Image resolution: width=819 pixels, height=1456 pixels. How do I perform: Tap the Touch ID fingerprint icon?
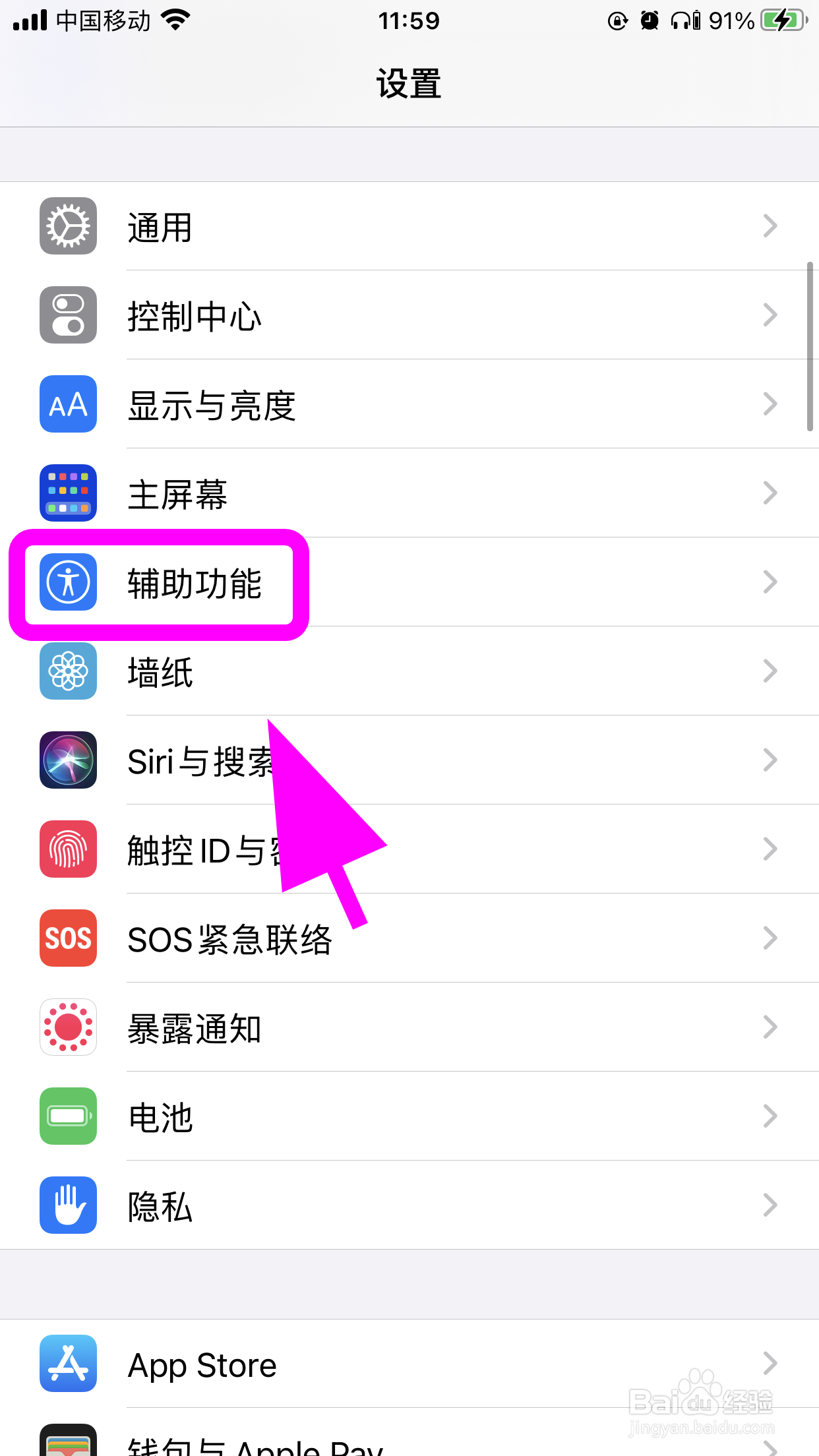[68, 849]
